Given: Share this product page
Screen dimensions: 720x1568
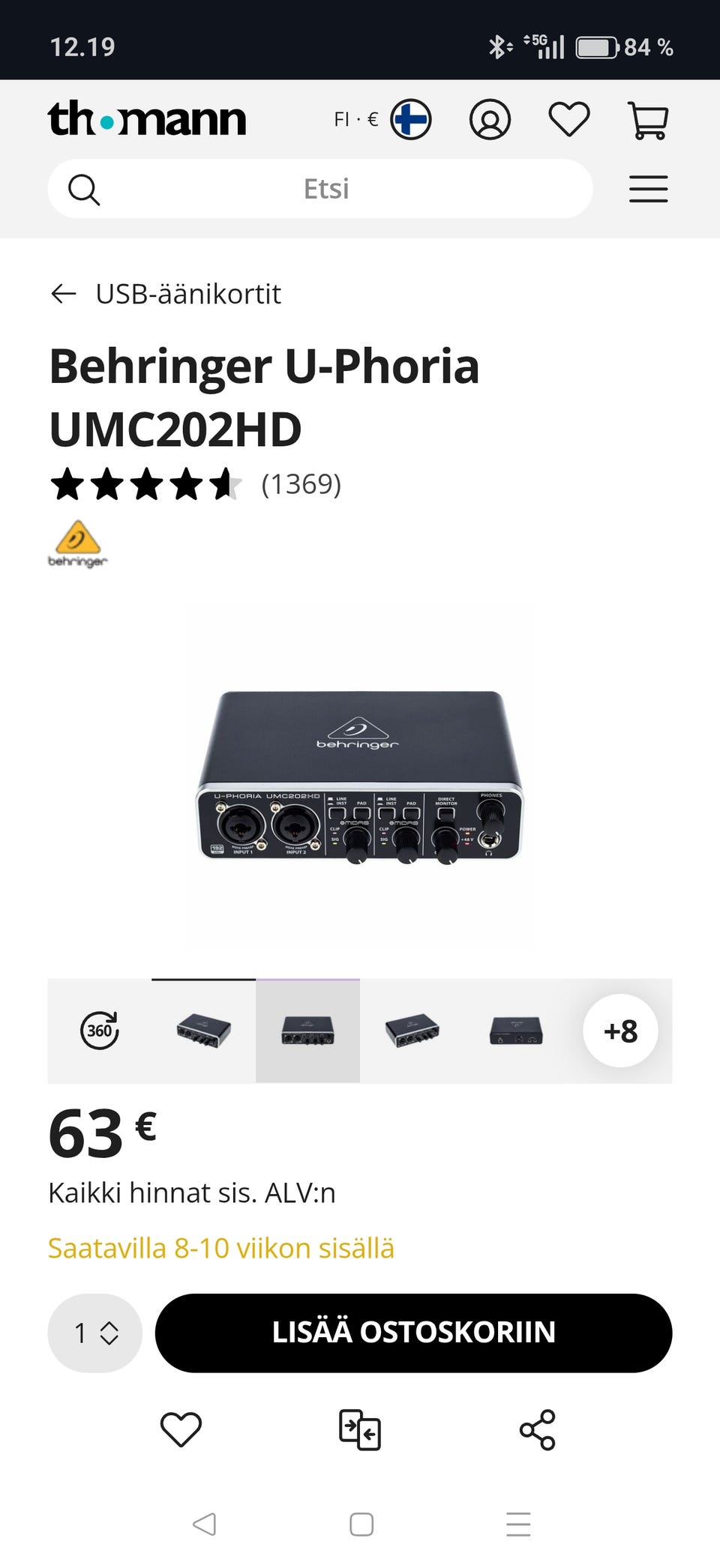Looking at the screenshot, I should (x=538, y=1429).
